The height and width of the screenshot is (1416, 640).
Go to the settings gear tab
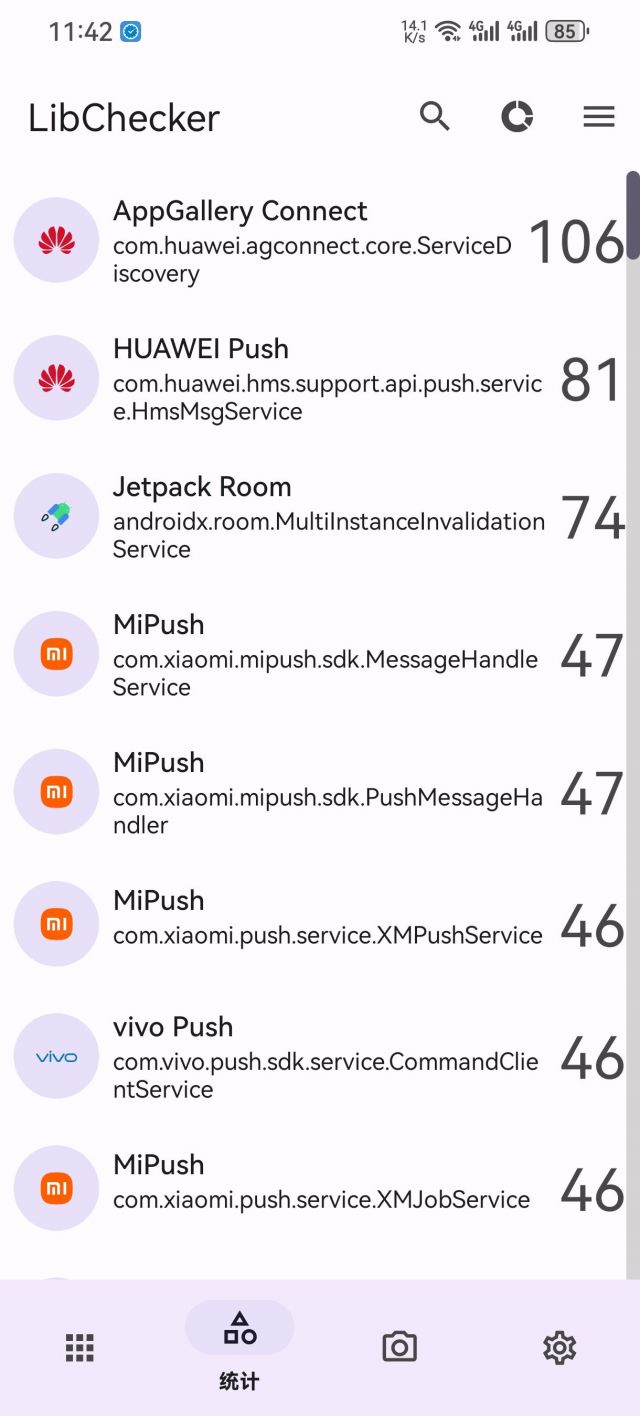point(559,1348)
